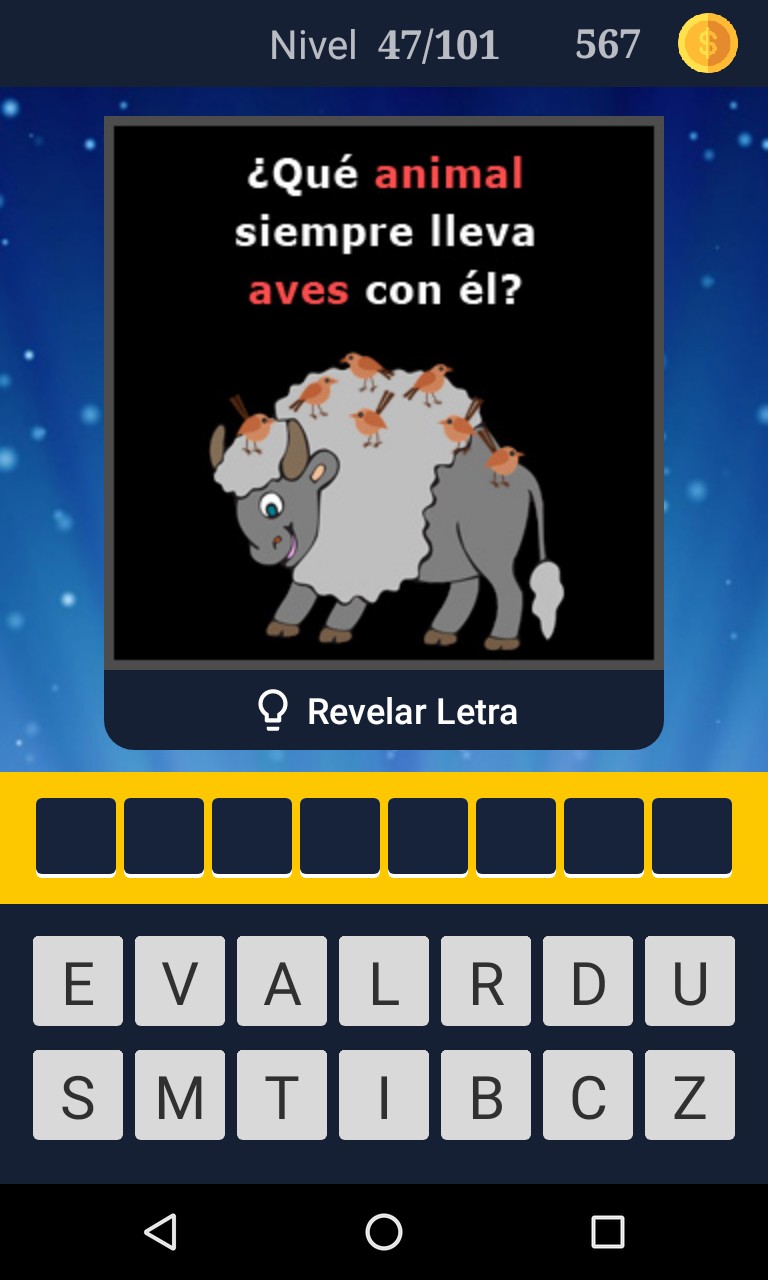
Task: Open the gold coin shop icon
Action: (x=707, y=43)
